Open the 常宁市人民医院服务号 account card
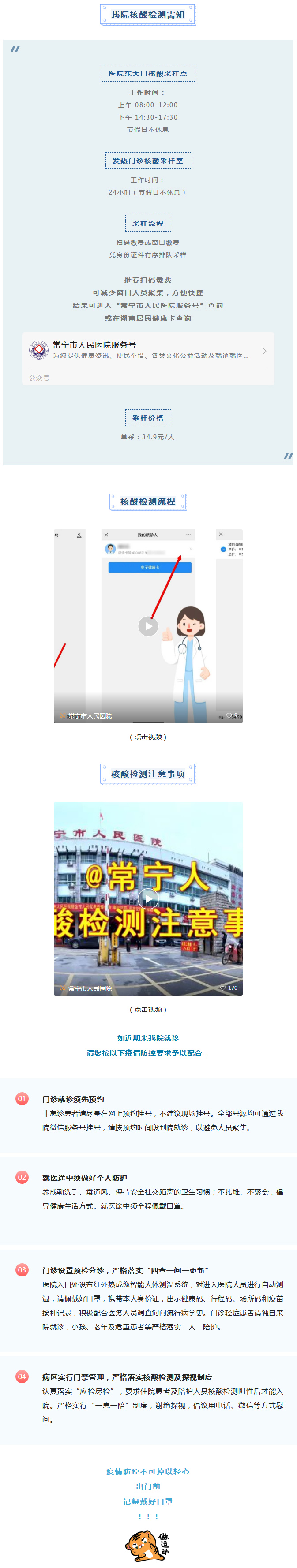The width and height of the screenshot is (297, 1568). 148,351
